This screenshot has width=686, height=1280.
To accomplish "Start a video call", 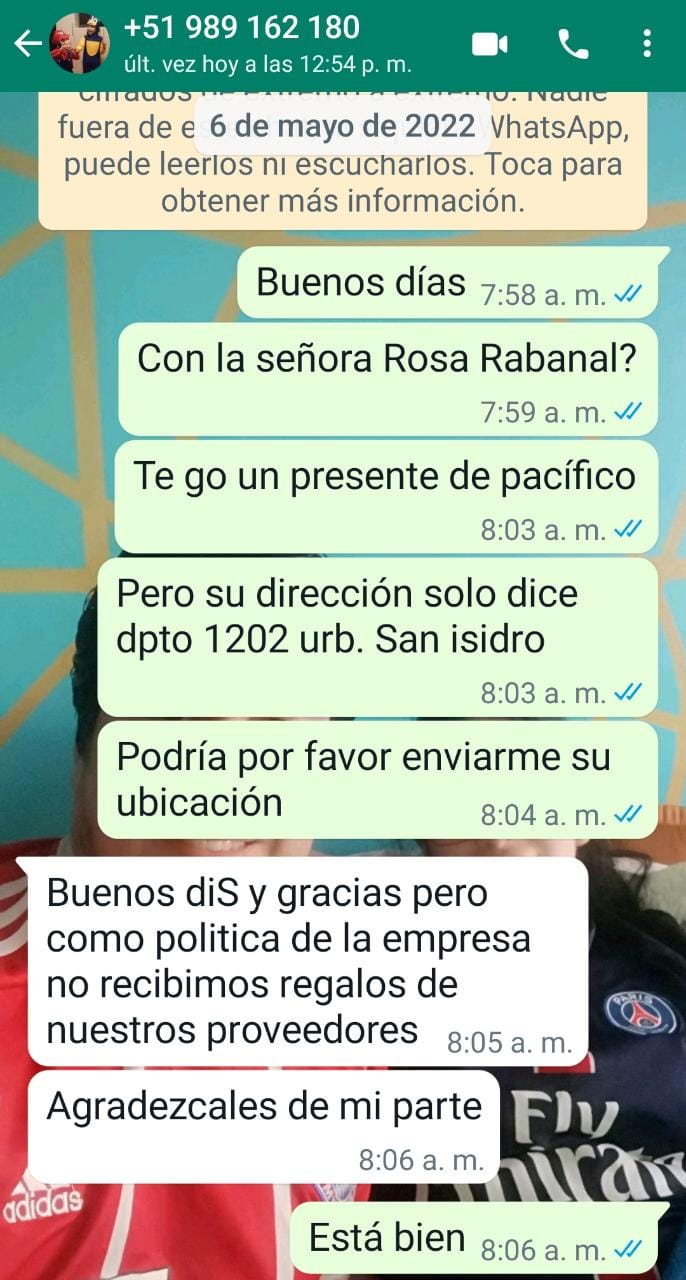I will click(490, 44).
